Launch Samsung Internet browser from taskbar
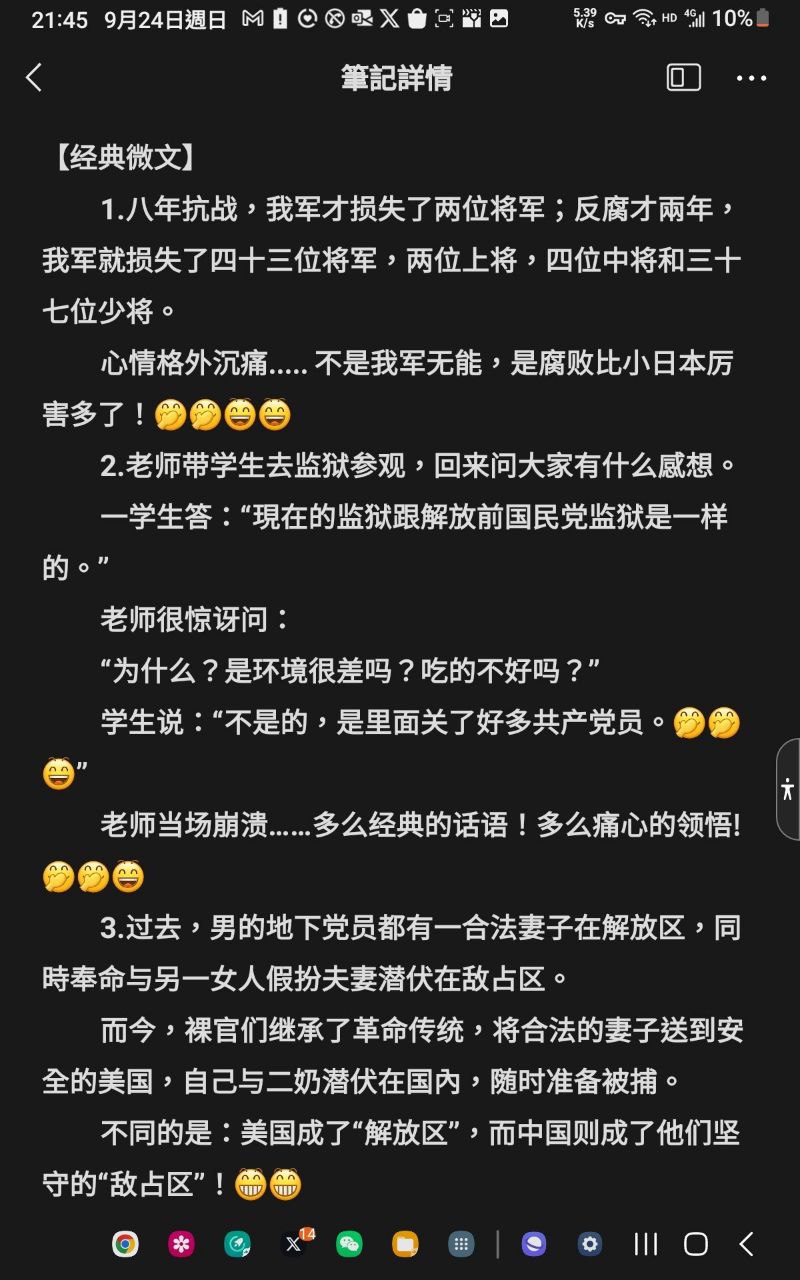The width and height of the screenshot is (800, 1280). tap(534, 1244)
